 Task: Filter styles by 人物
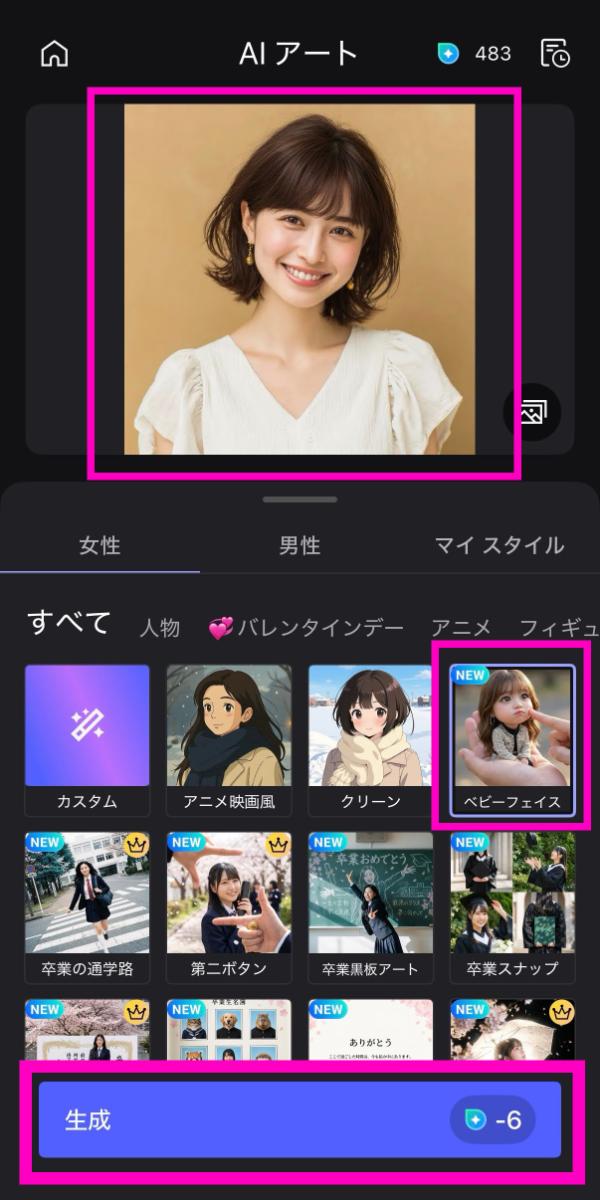[x=159, y=627]
